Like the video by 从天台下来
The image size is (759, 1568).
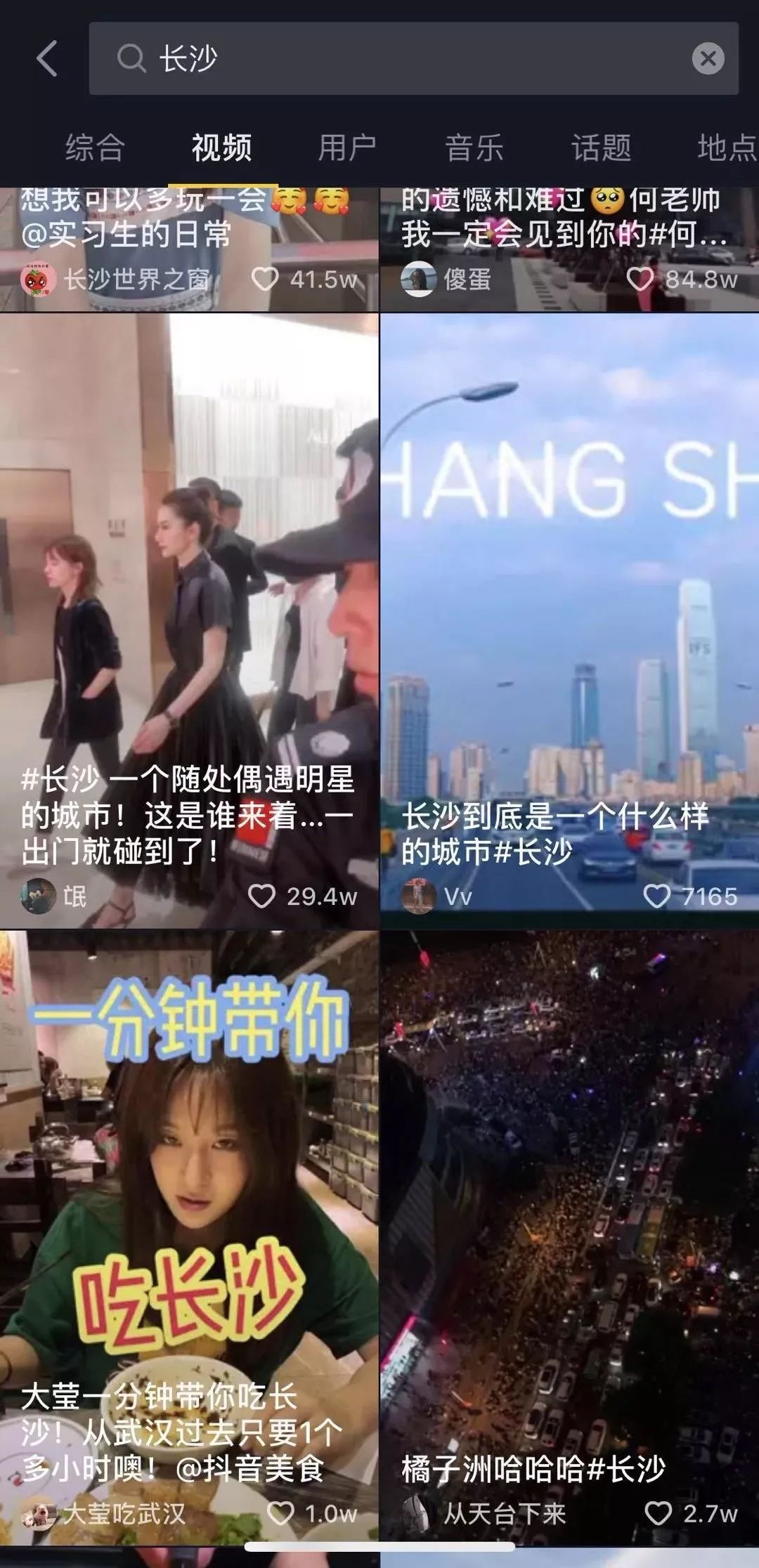point(659,1513)
